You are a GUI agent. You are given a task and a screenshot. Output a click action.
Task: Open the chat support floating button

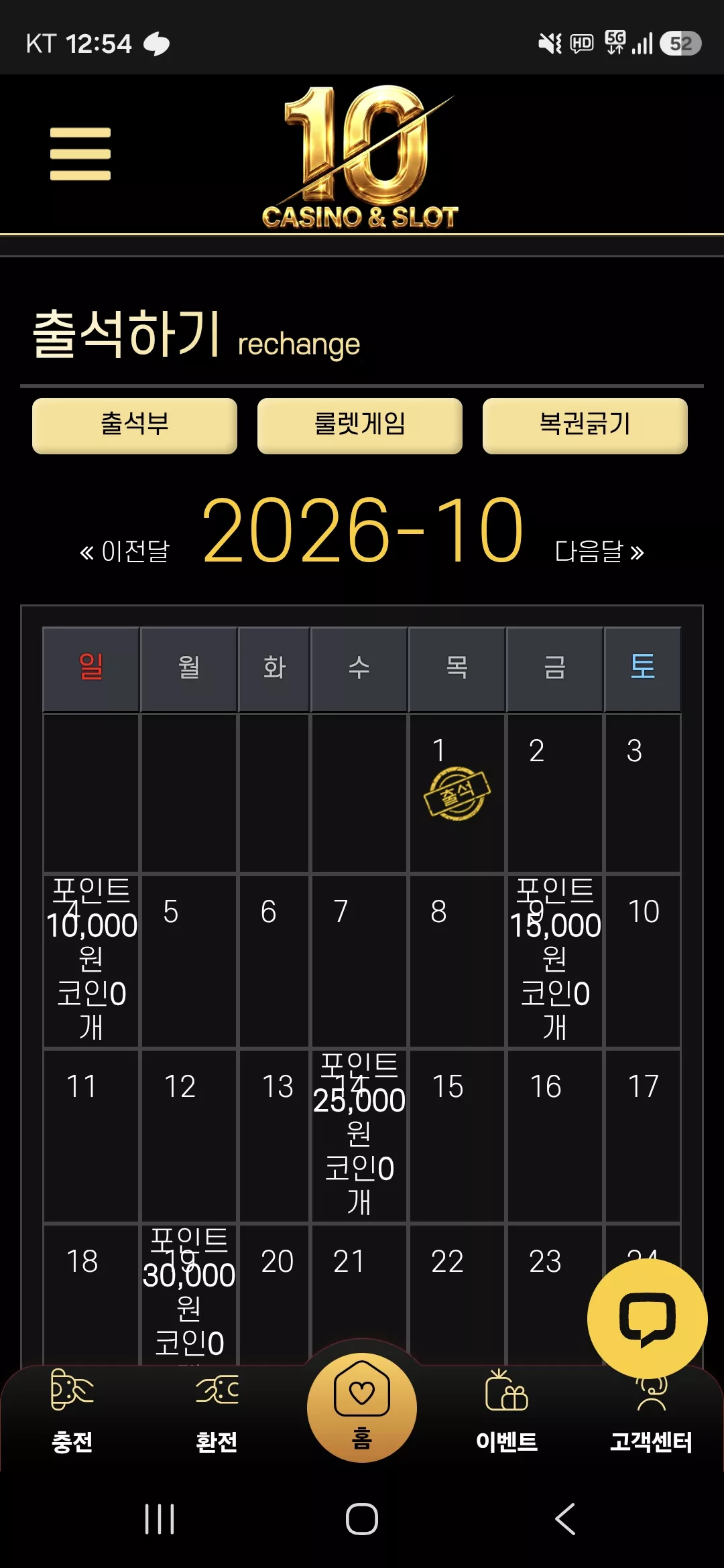pos(647,1319)
